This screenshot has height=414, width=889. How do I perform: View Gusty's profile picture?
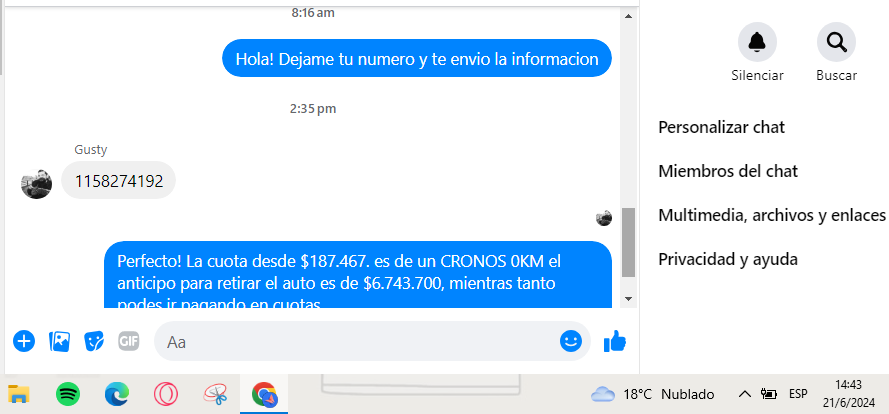pos(37,183)
